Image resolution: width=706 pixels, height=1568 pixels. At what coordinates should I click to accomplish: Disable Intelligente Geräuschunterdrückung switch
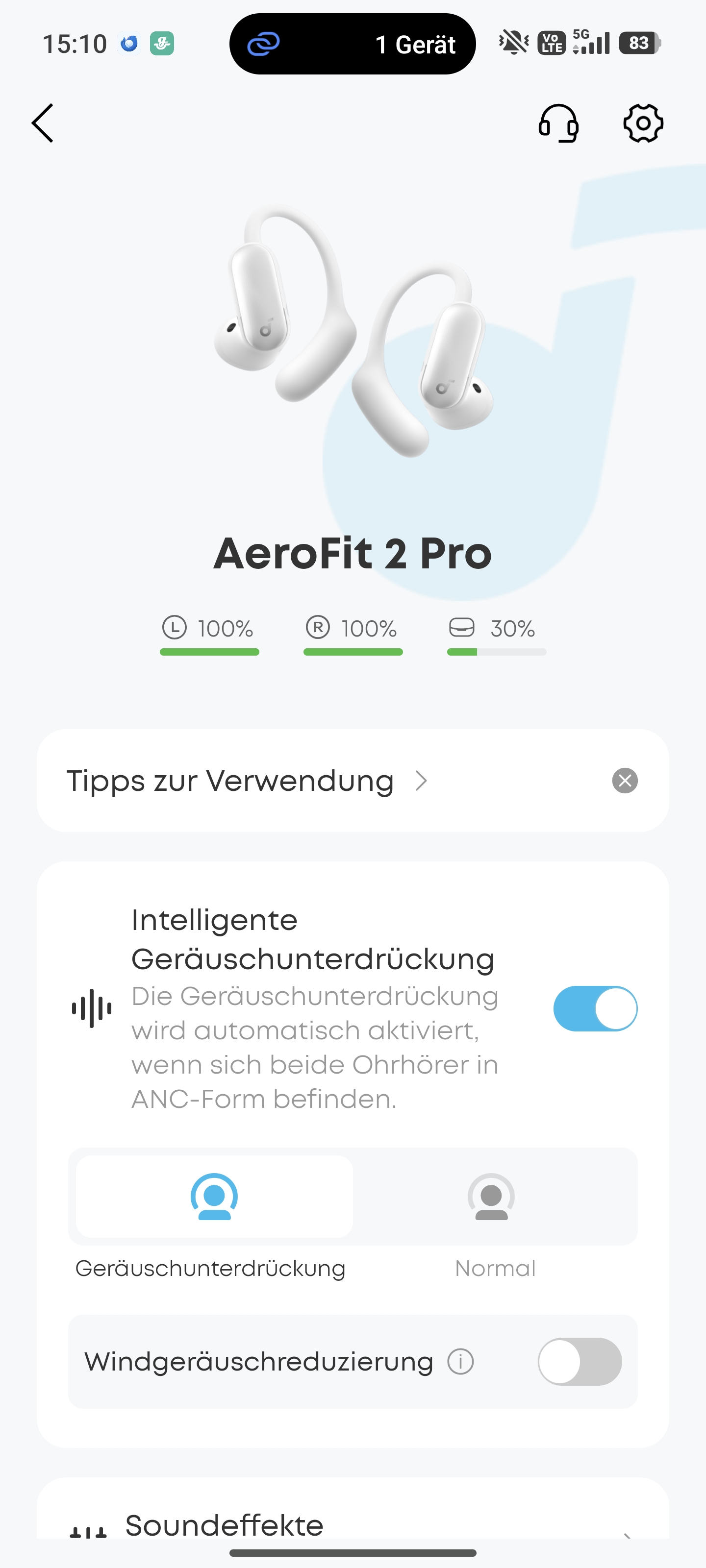(595, 1008)
